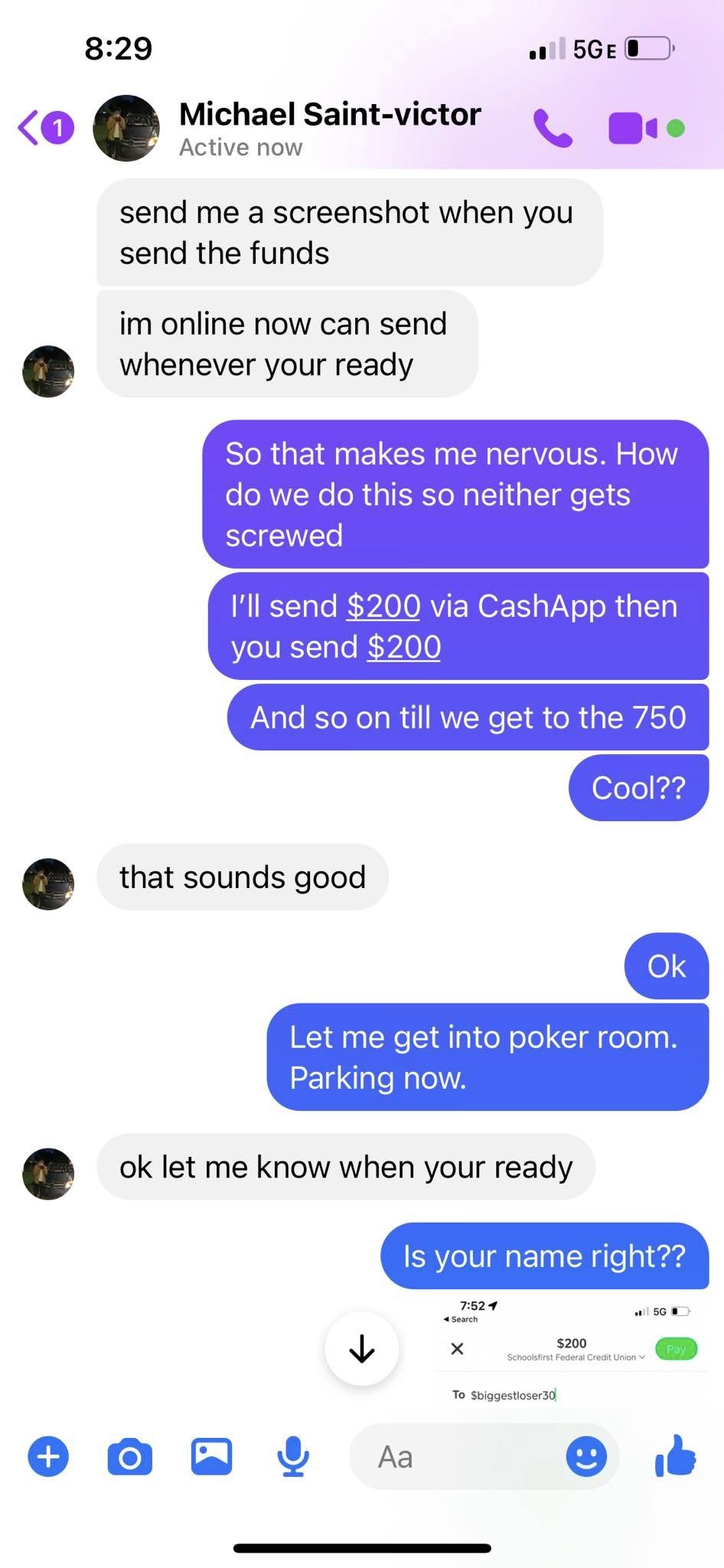Jump to latest message with down arrow
The width and height of the screenshot is (724, 1568).
[361, 1348]
